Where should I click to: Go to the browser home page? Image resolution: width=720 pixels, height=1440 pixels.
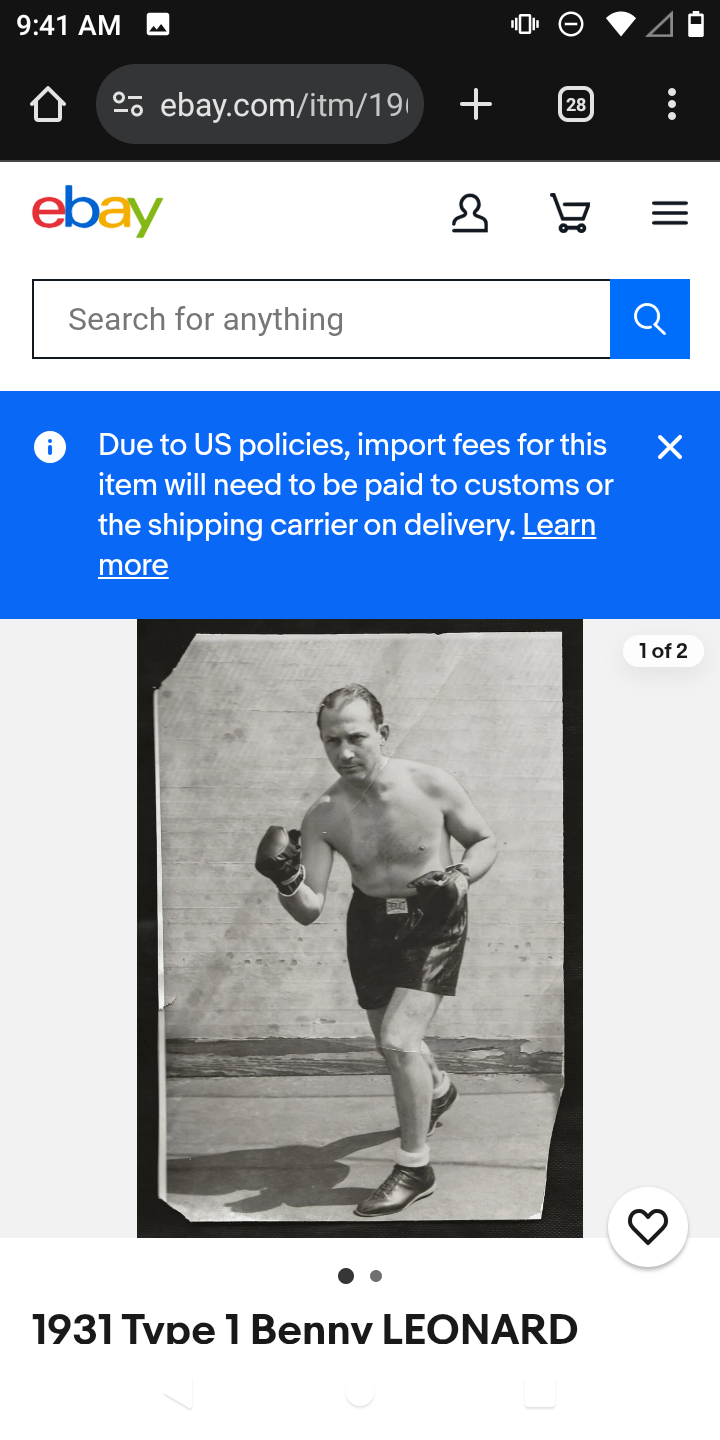click(48, 104)
